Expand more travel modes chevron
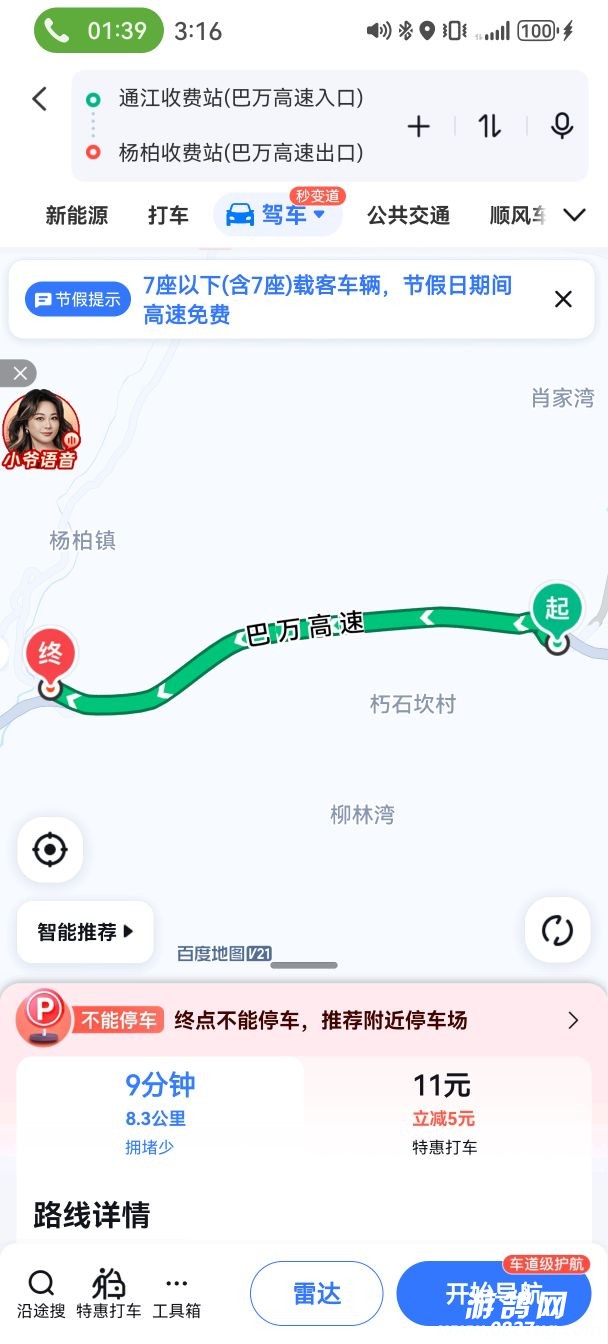The image size is (608, 1344). [574, 215]
